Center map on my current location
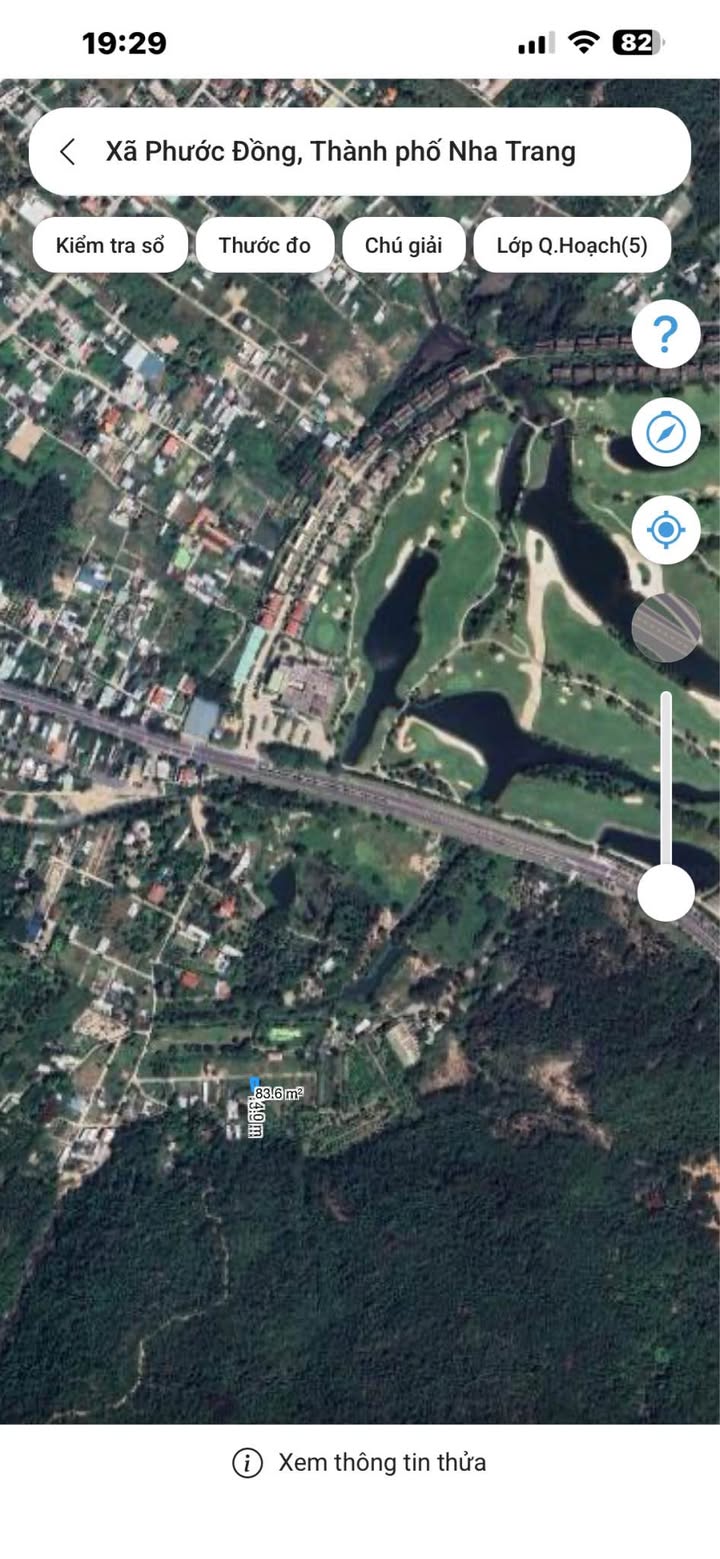Image resolution: width=720 pixels, height=1559 pixels. coord(665,530)
